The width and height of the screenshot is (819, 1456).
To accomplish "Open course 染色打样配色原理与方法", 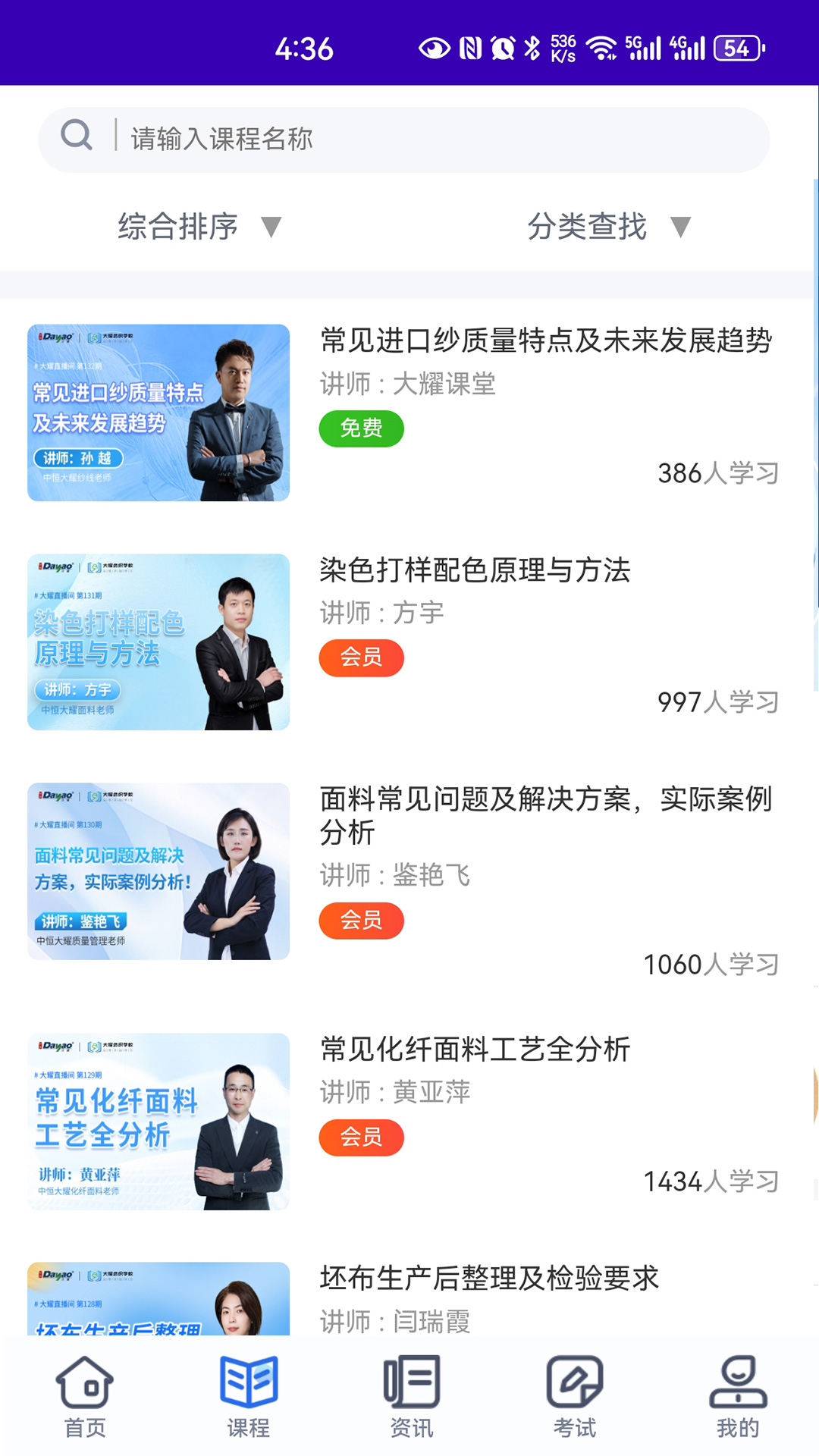I will [475, 570].
